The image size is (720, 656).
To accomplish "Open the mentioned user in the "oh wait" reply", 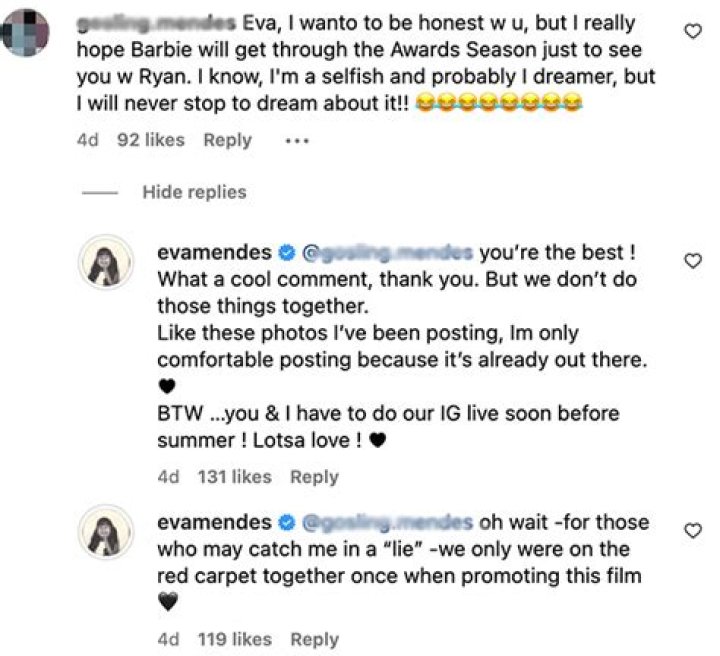I will click(387, 522).
